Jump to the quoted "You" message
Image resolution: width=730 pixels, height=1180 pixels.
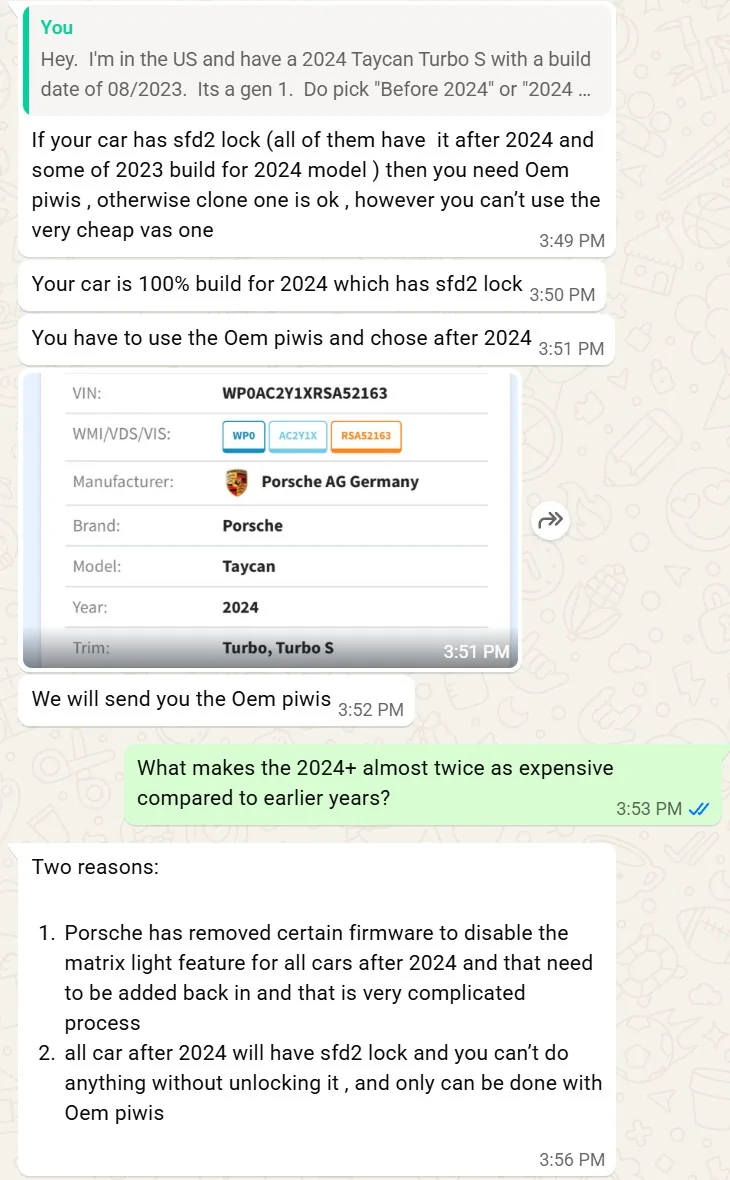point(316,61)
